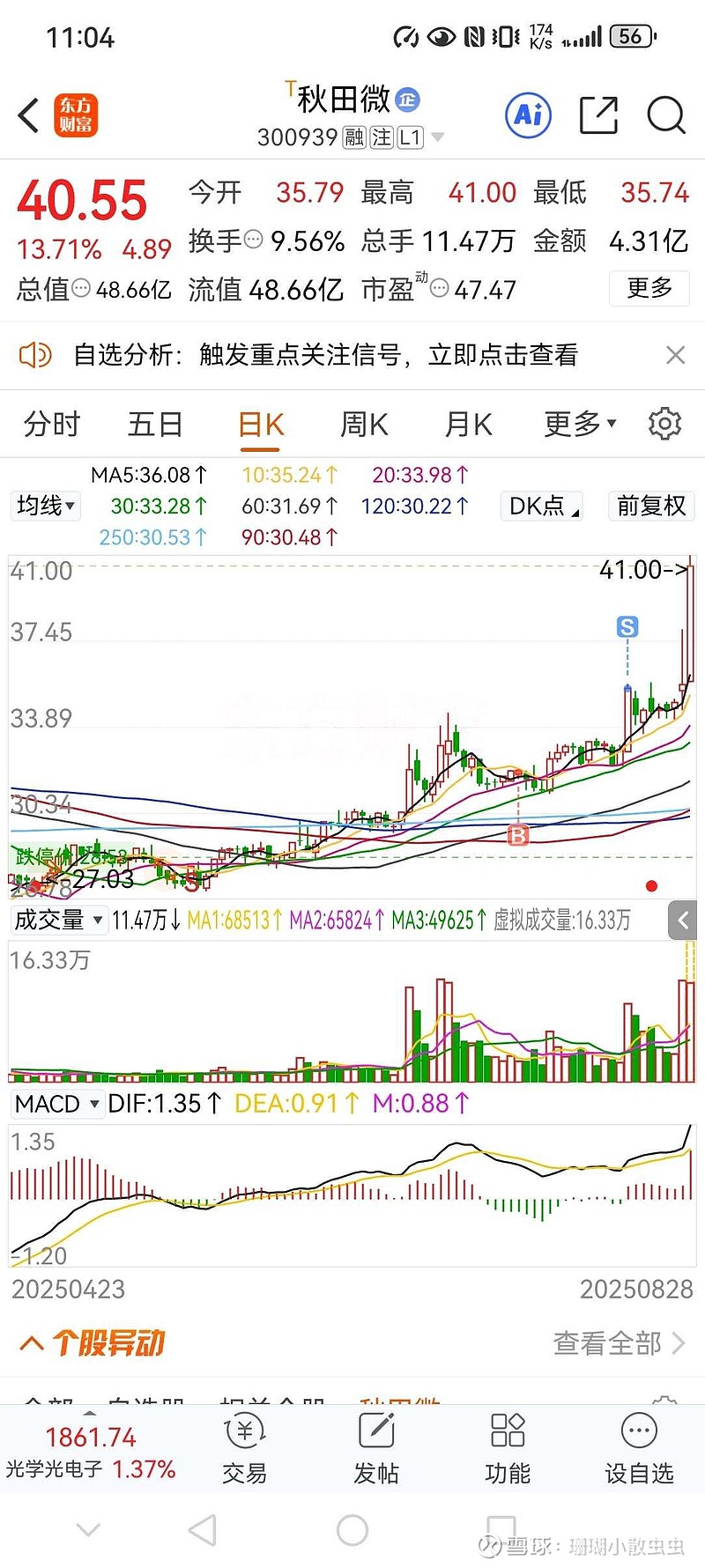Expand the 均线 indicator dropdown
Viewport: 705px width, 1568px height.
click(x=46, y=506)
